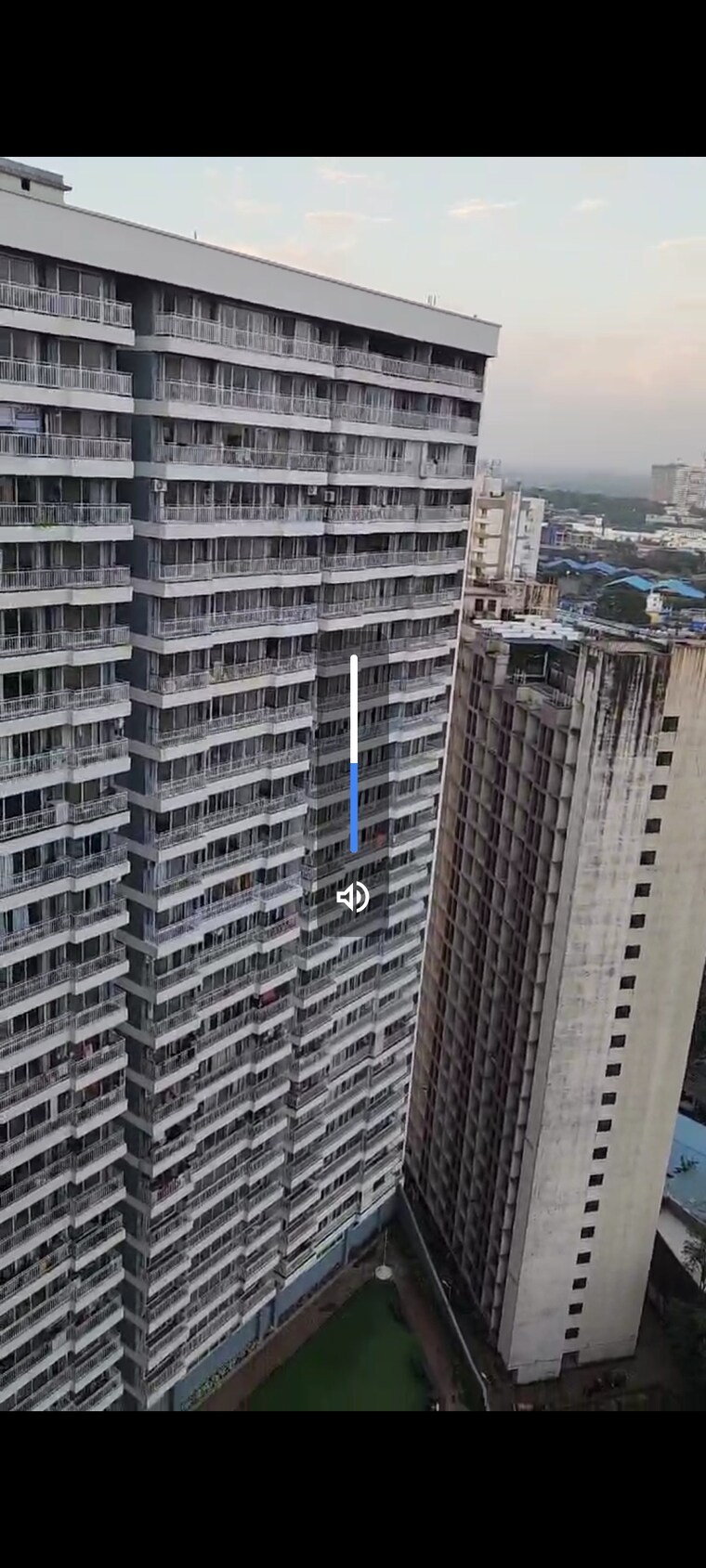Set volume to maximum on the vertical slider
This screenshot has height=1568, width=706.
(x=355, y=657)
